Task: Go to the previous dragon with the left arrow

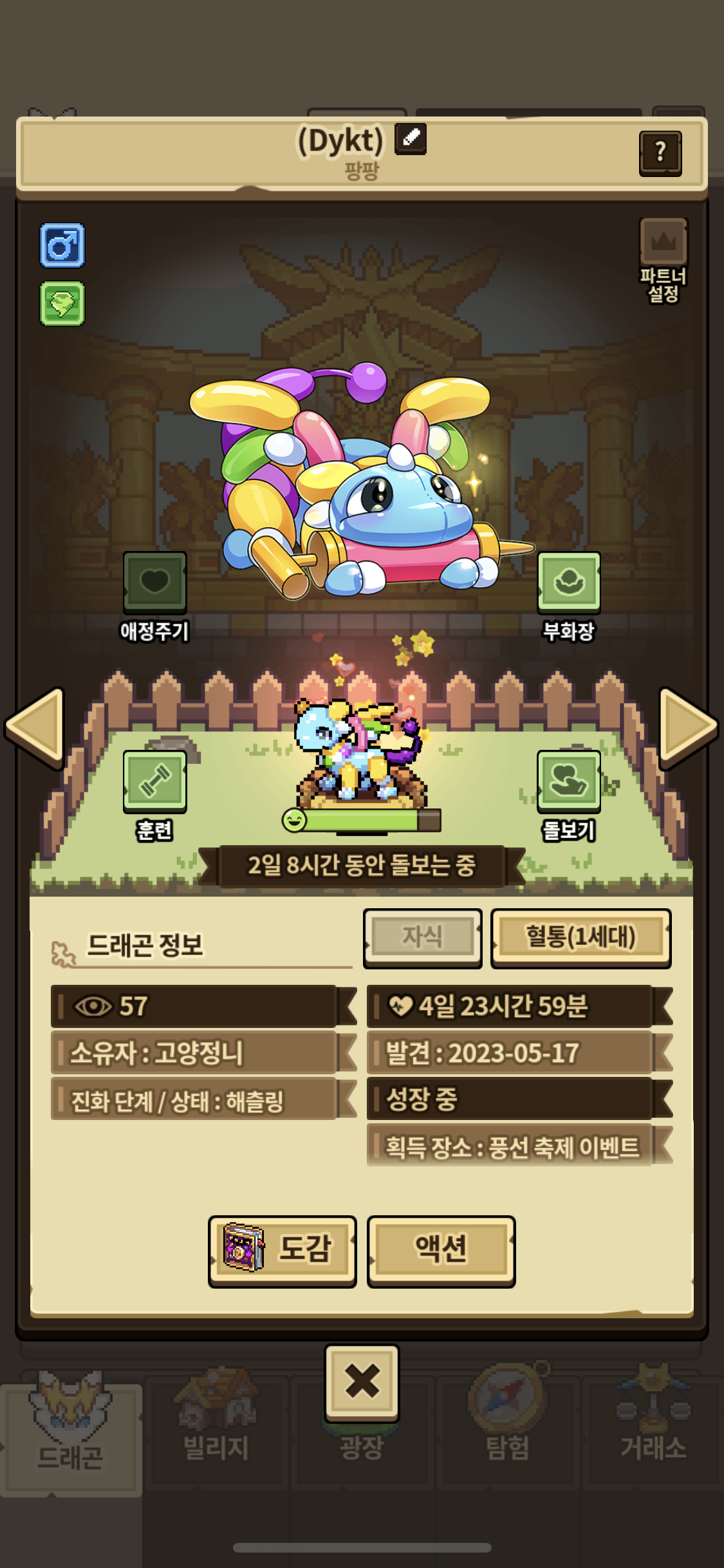Action: (35, 727)
